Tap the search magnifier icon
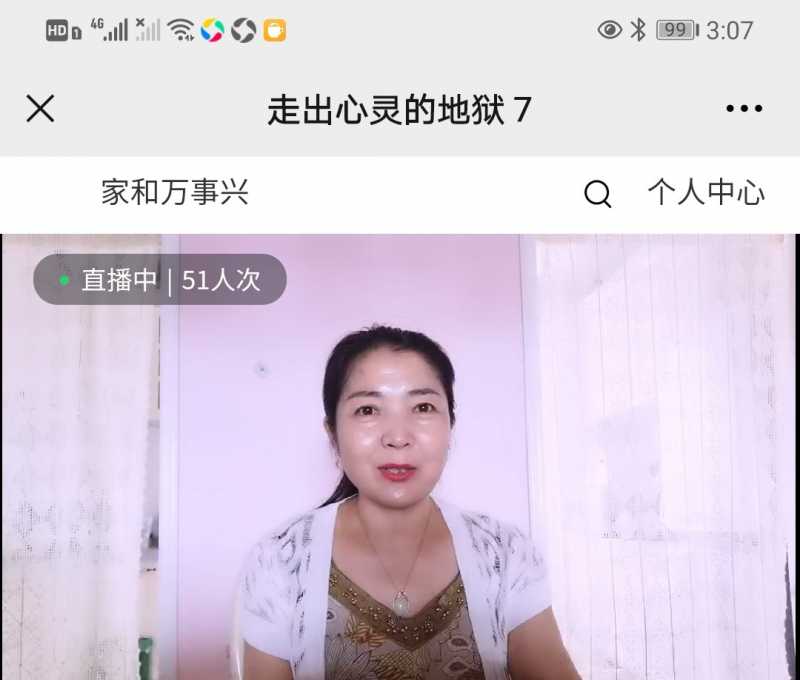The height and width of the screenshot is (680, 800). [x=597, y=194]
